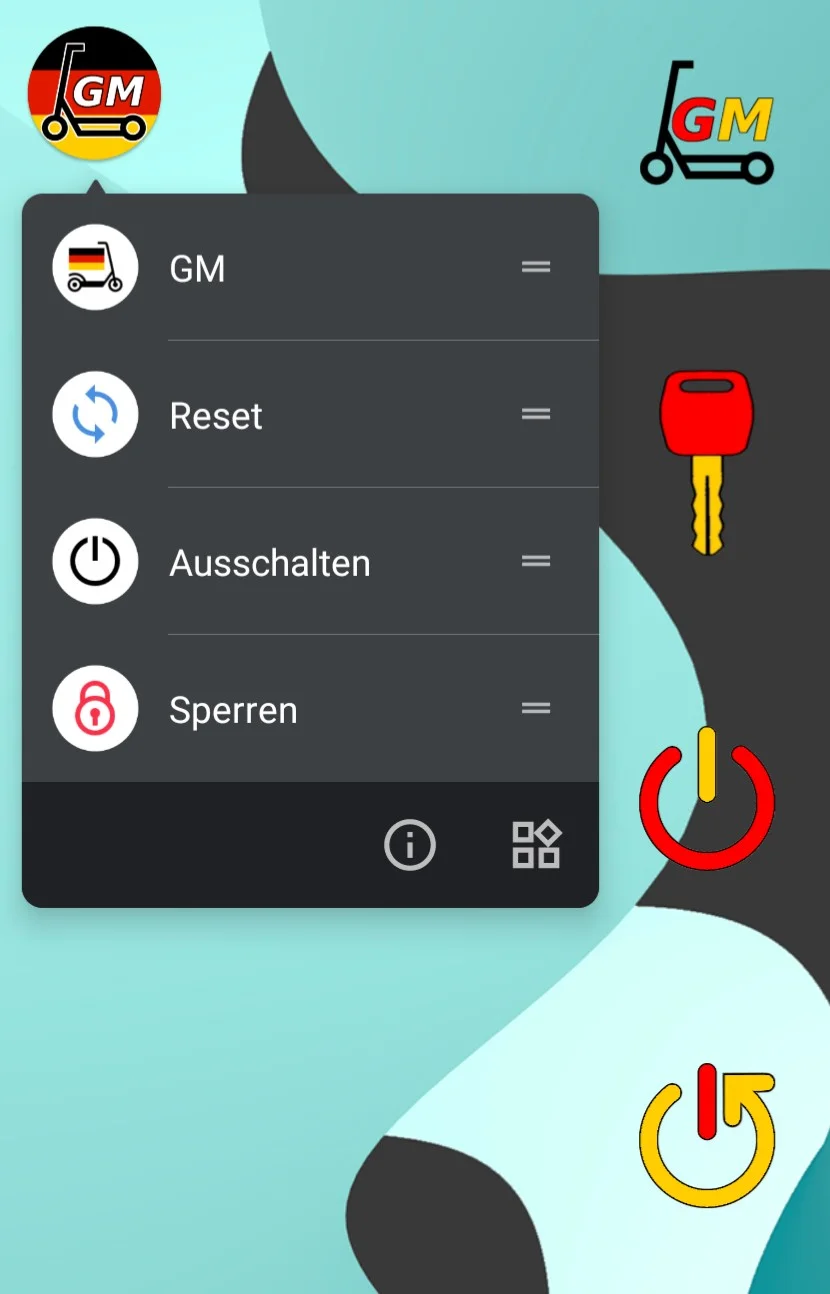Open the red power button shortcut
This screenshot has height=1294, width=830.
pos(706,800)
